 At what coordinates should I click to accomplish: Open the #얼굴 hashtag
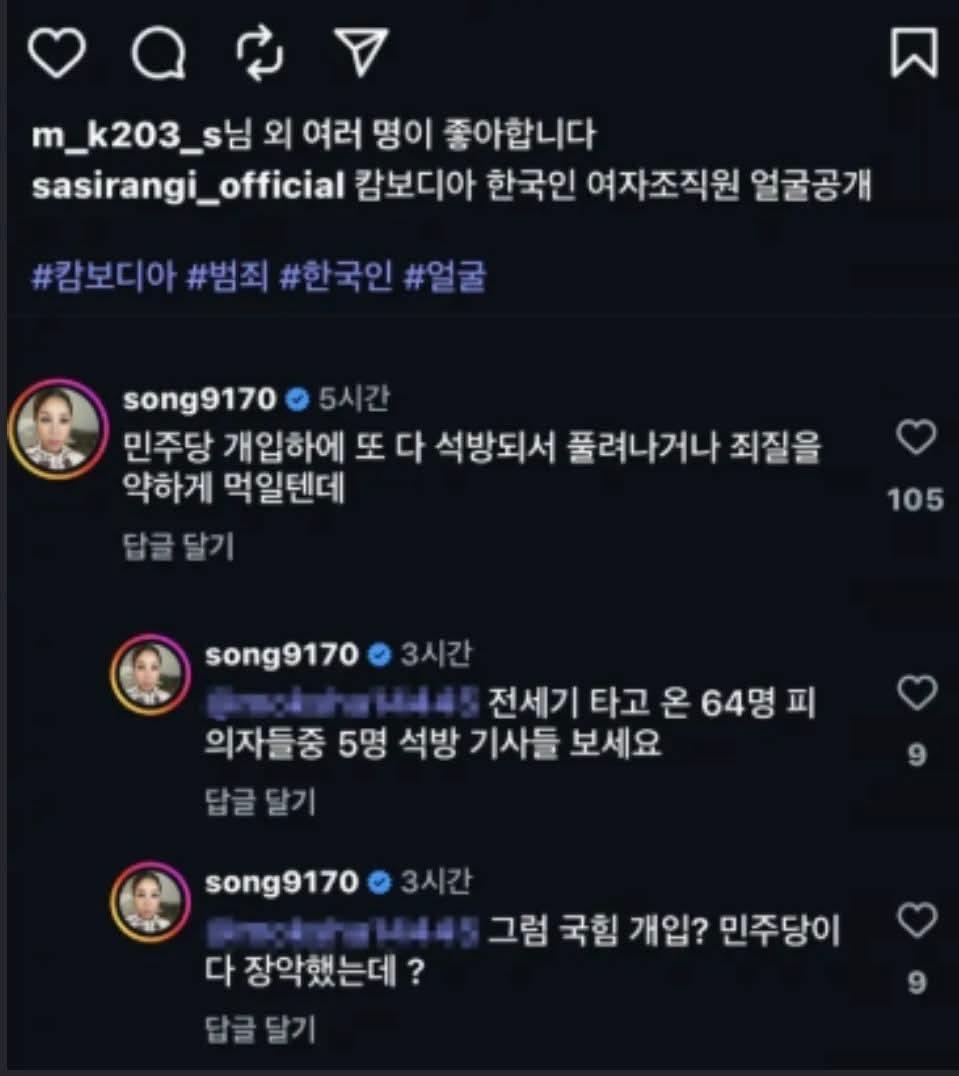point(444,277)
